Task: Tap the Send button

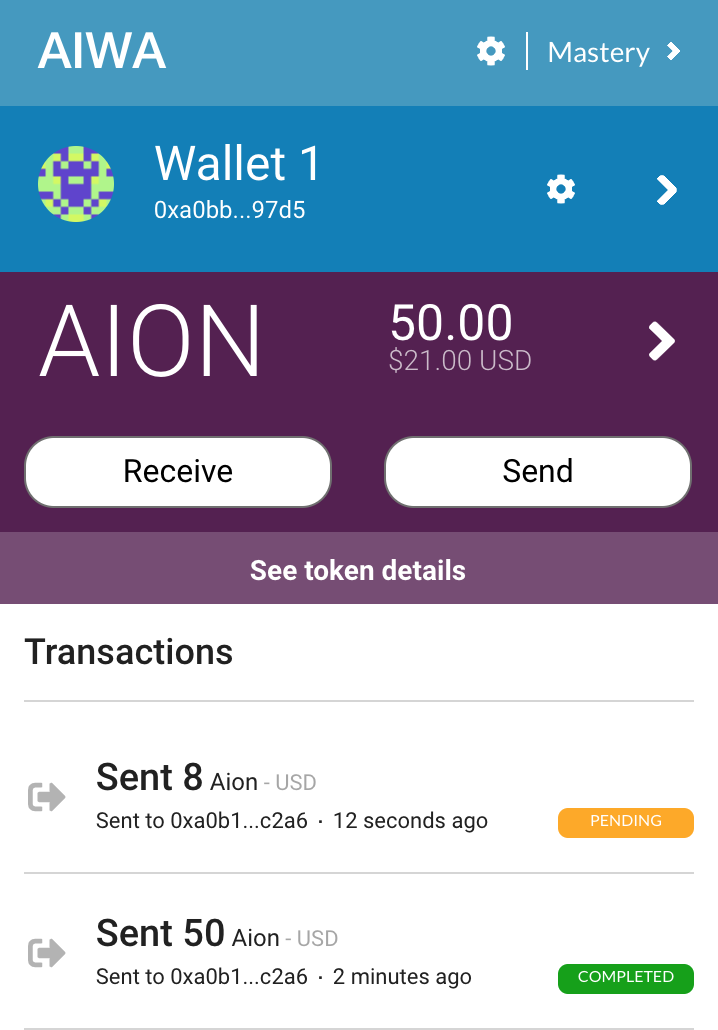Action: tap(538, 471)
